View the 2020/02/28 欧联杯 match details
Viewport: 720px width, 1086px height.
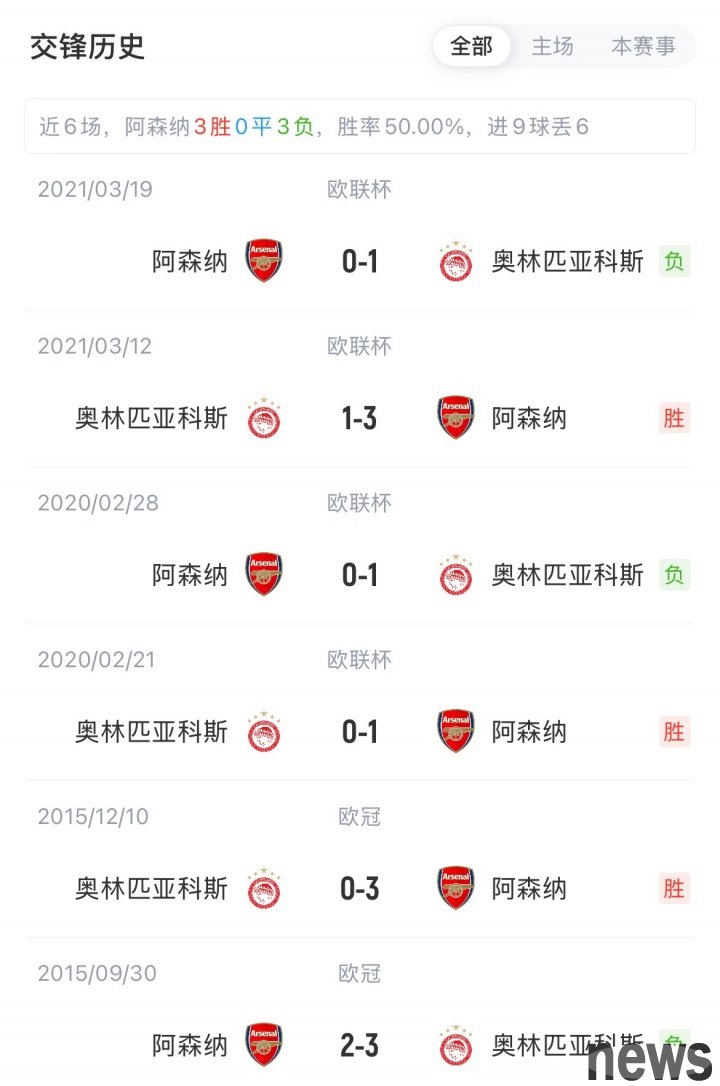(x=360, y=575)
